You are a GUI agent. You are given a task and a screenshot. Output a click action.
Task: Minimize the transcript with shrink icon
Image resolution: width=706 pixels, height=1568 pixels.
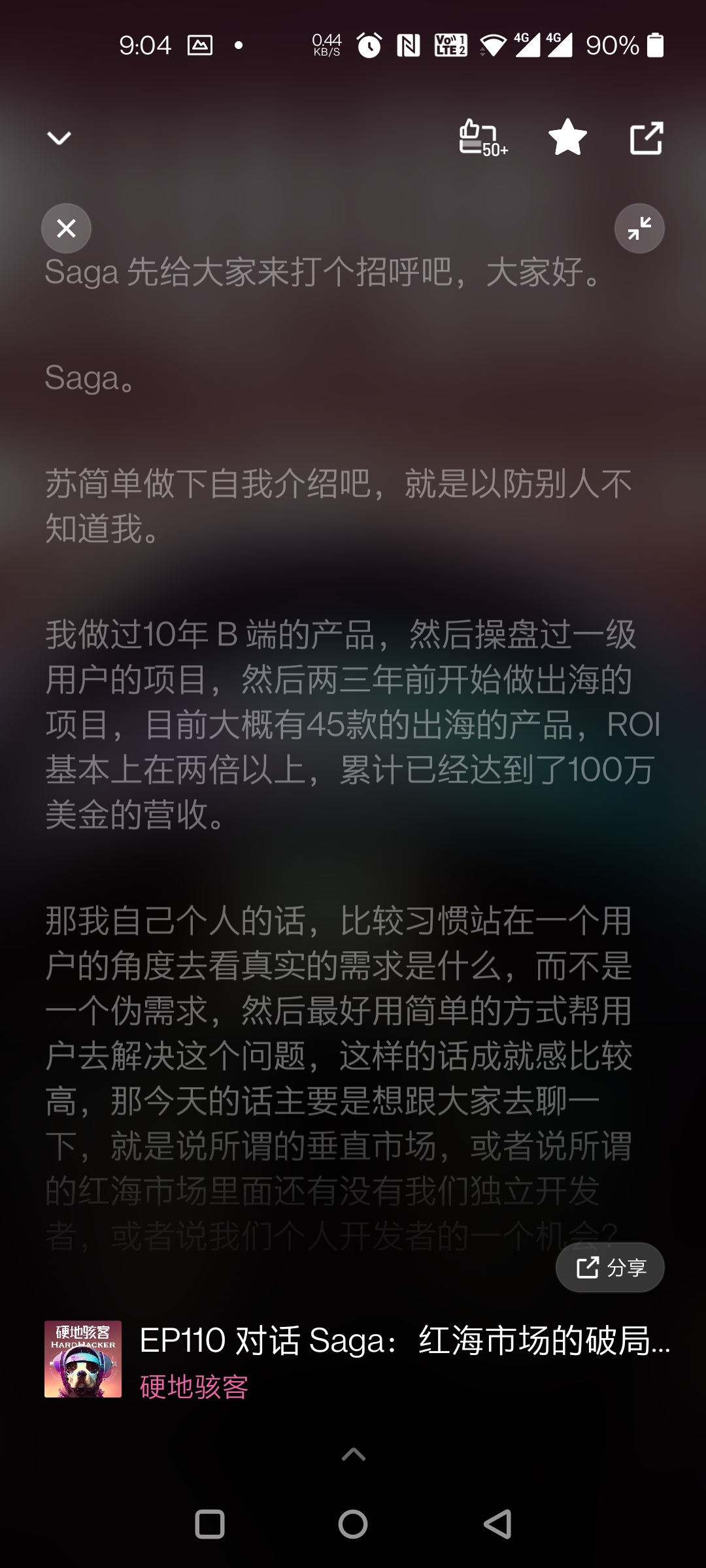[x=639, y=228]
